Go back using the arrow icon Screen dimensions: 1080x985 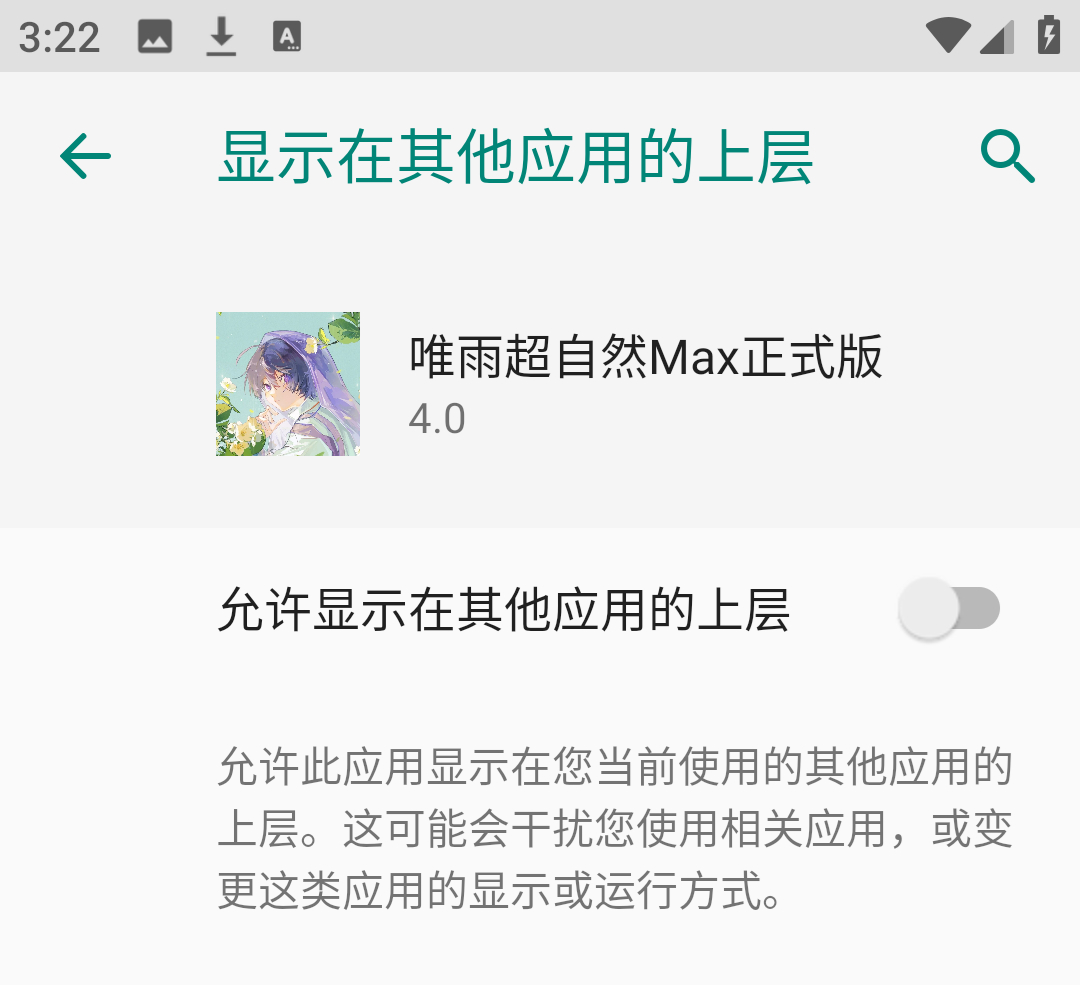tap(85, 157)
